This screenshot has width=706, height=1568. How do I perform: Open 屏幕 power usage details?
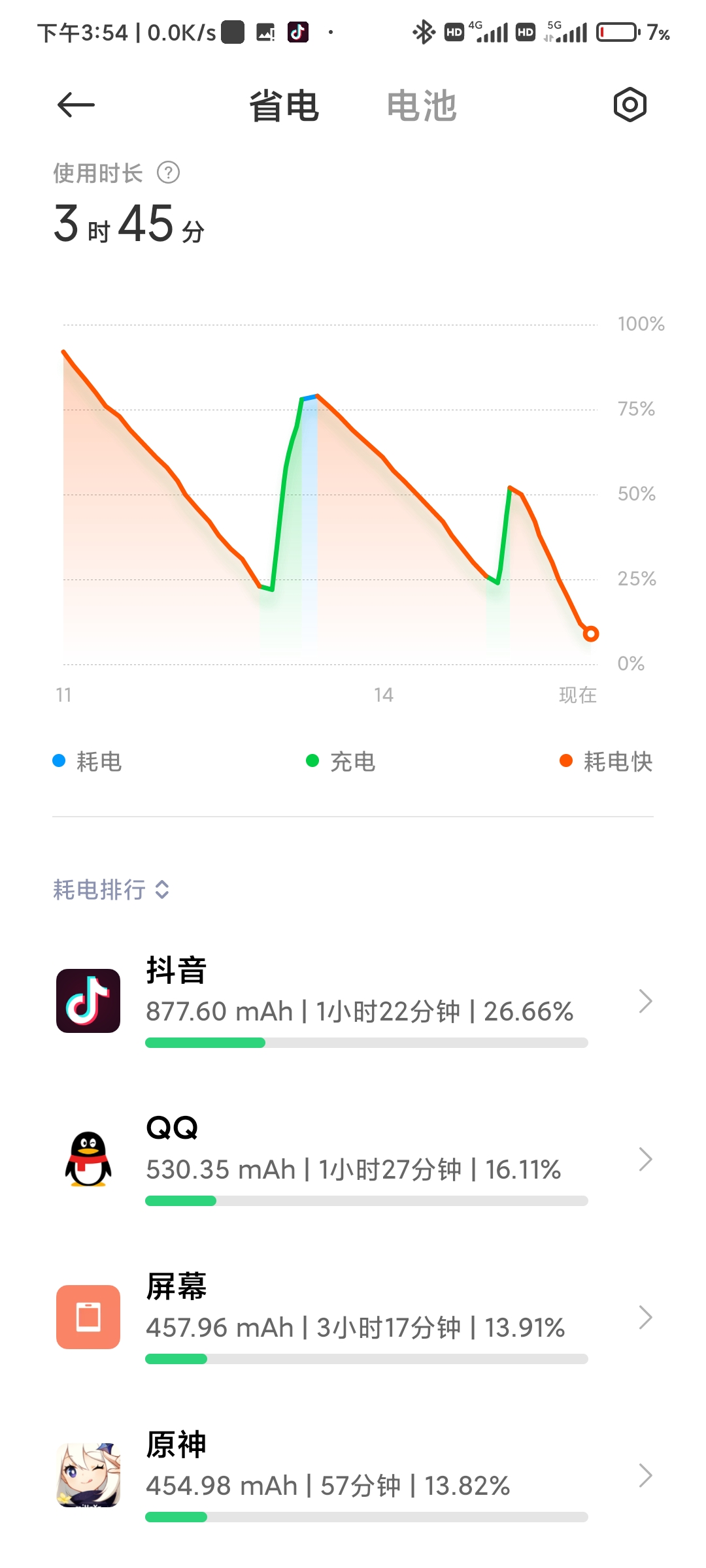(353, 1317)
